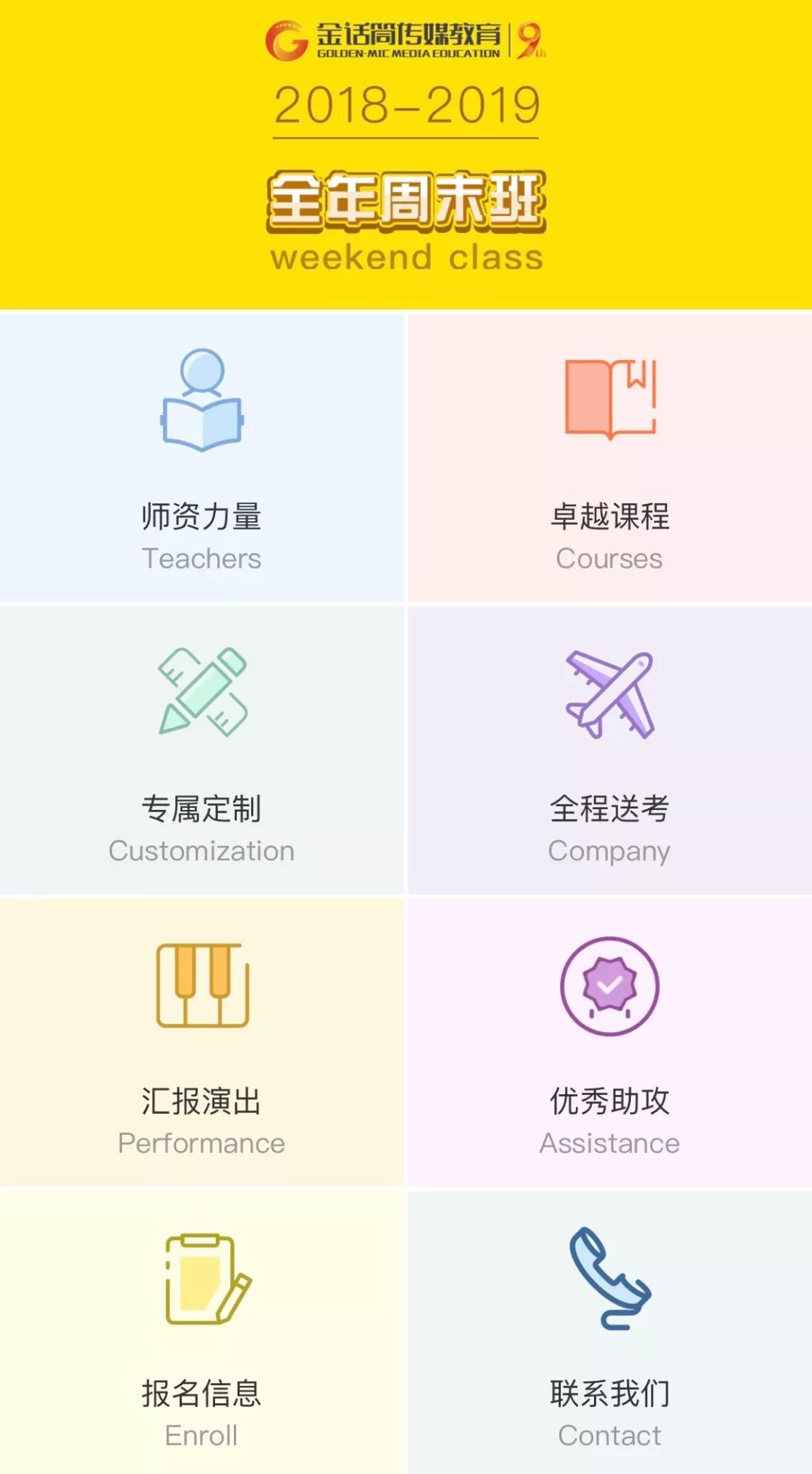The height and width of the screenshot is (1474, 812).
Task: Open the 卓越课程 Courses tile
Action: (610, 457)
